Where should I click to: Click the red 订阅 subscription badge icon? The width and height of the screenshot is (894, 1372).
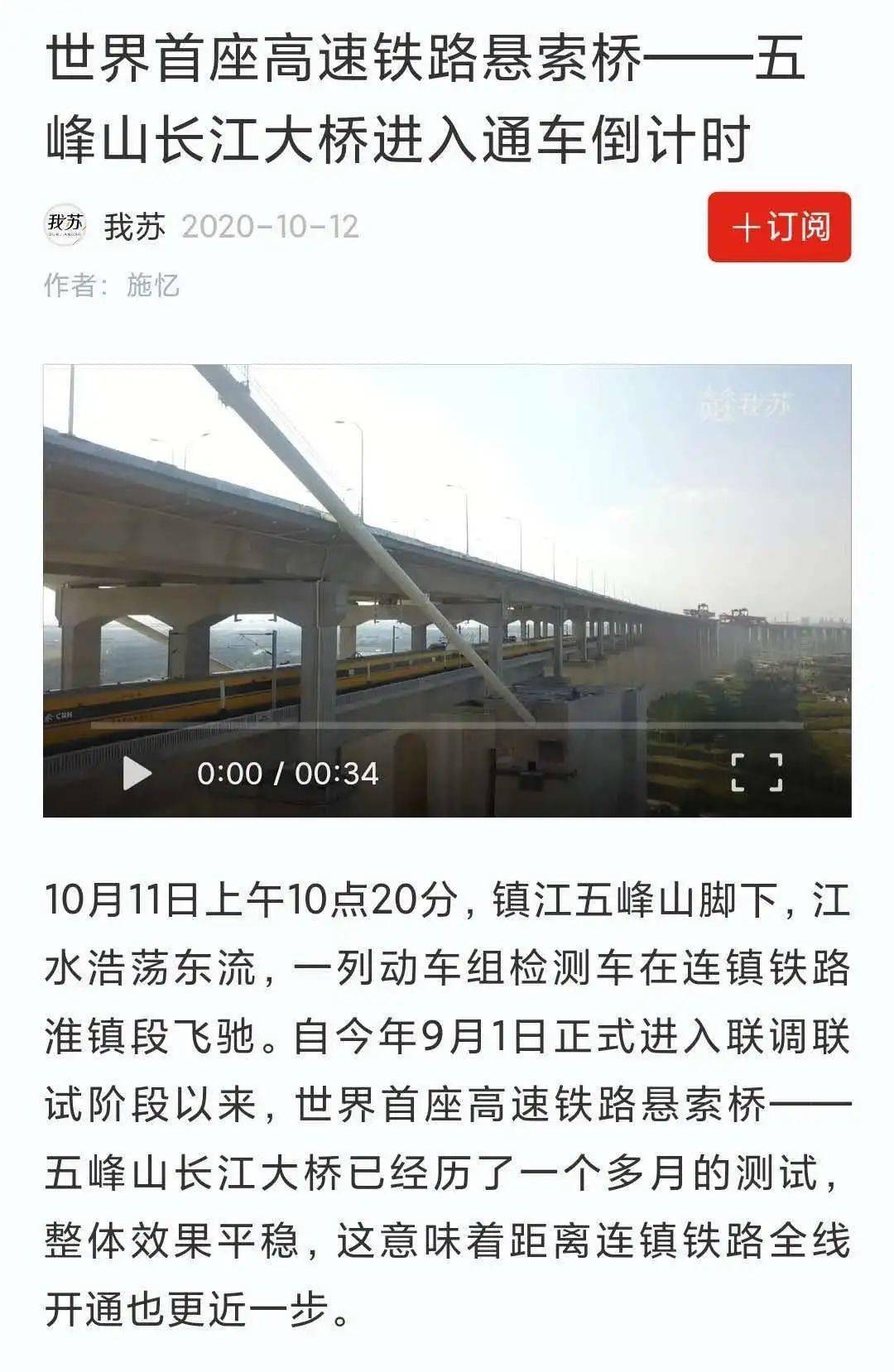click(x=776, y=228)
